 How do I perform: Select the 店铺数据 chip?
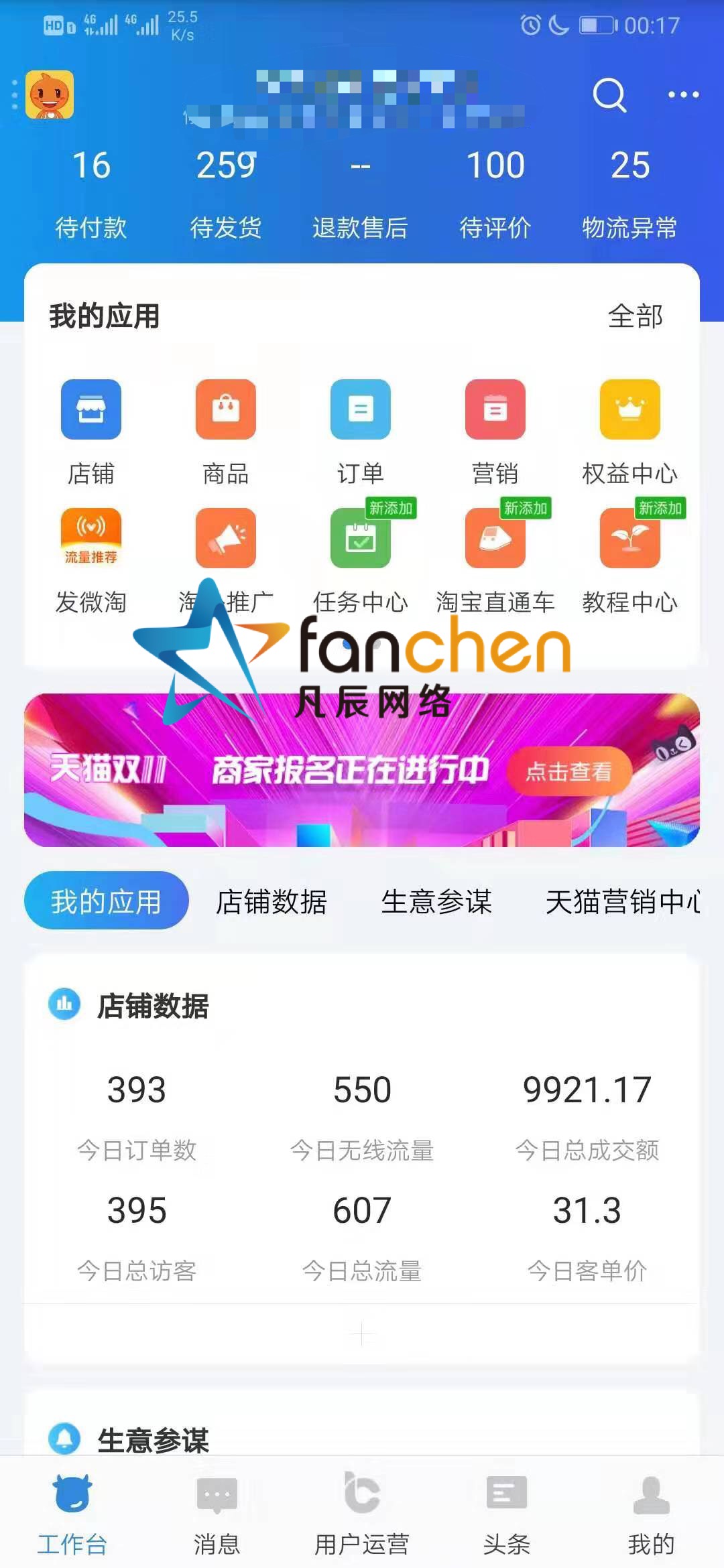(x=271, y=901)
